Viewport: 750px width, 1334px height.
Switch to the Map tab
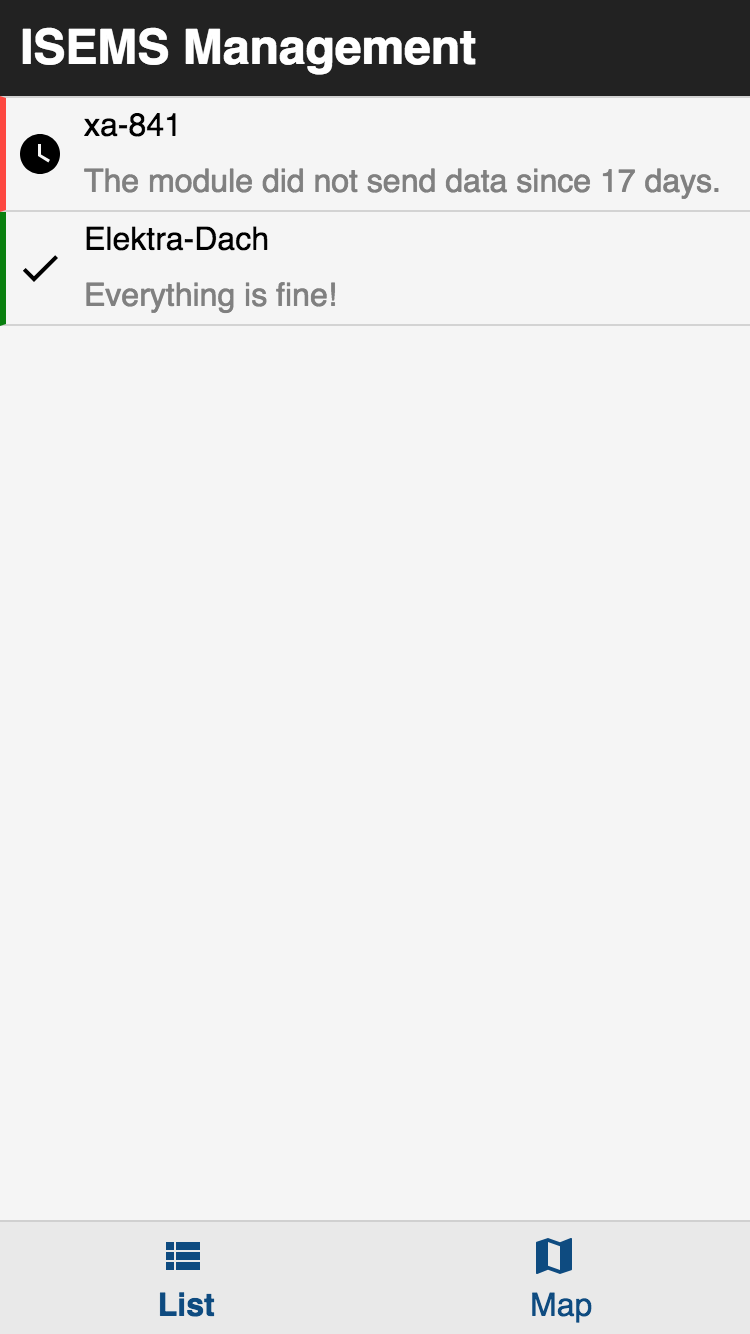pos(561,1278)
